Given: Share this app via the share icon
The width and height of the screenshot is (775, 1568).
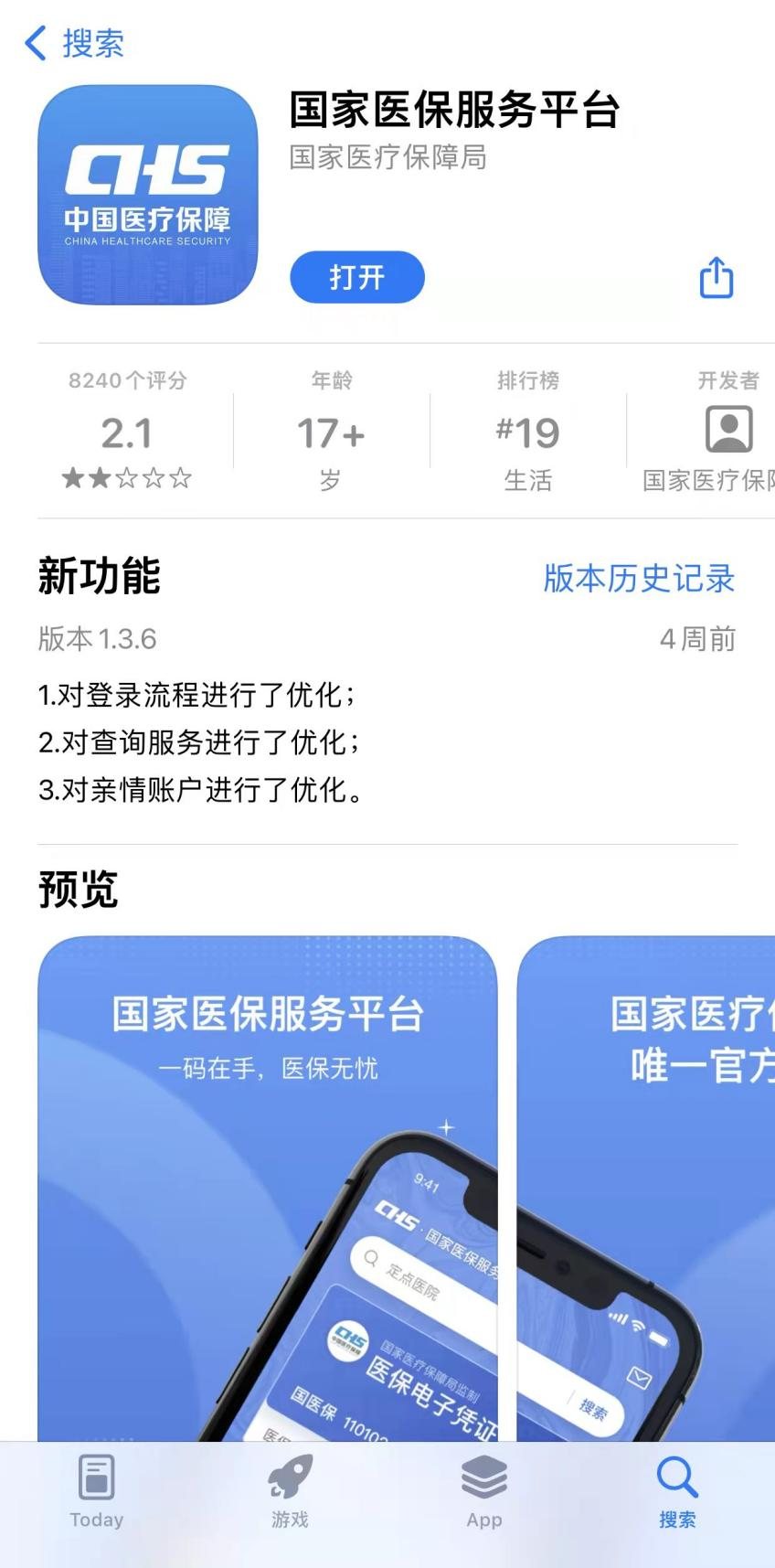Looking at the screenshot, I should pyautogui.click(x=717, y=277).
